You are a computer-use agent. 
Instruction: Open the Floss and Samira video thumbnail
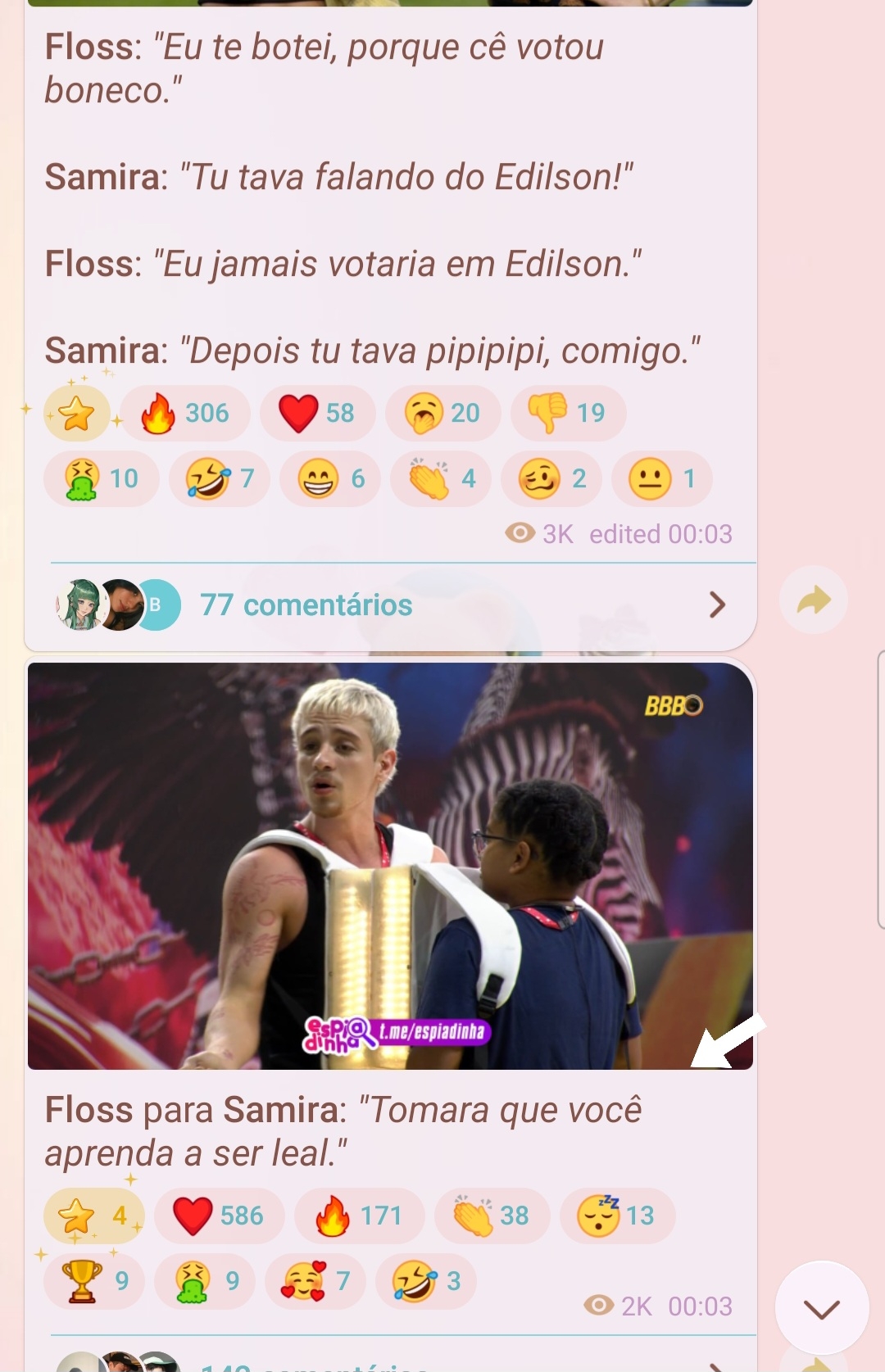pyautogui.click(x=390, y=866)
